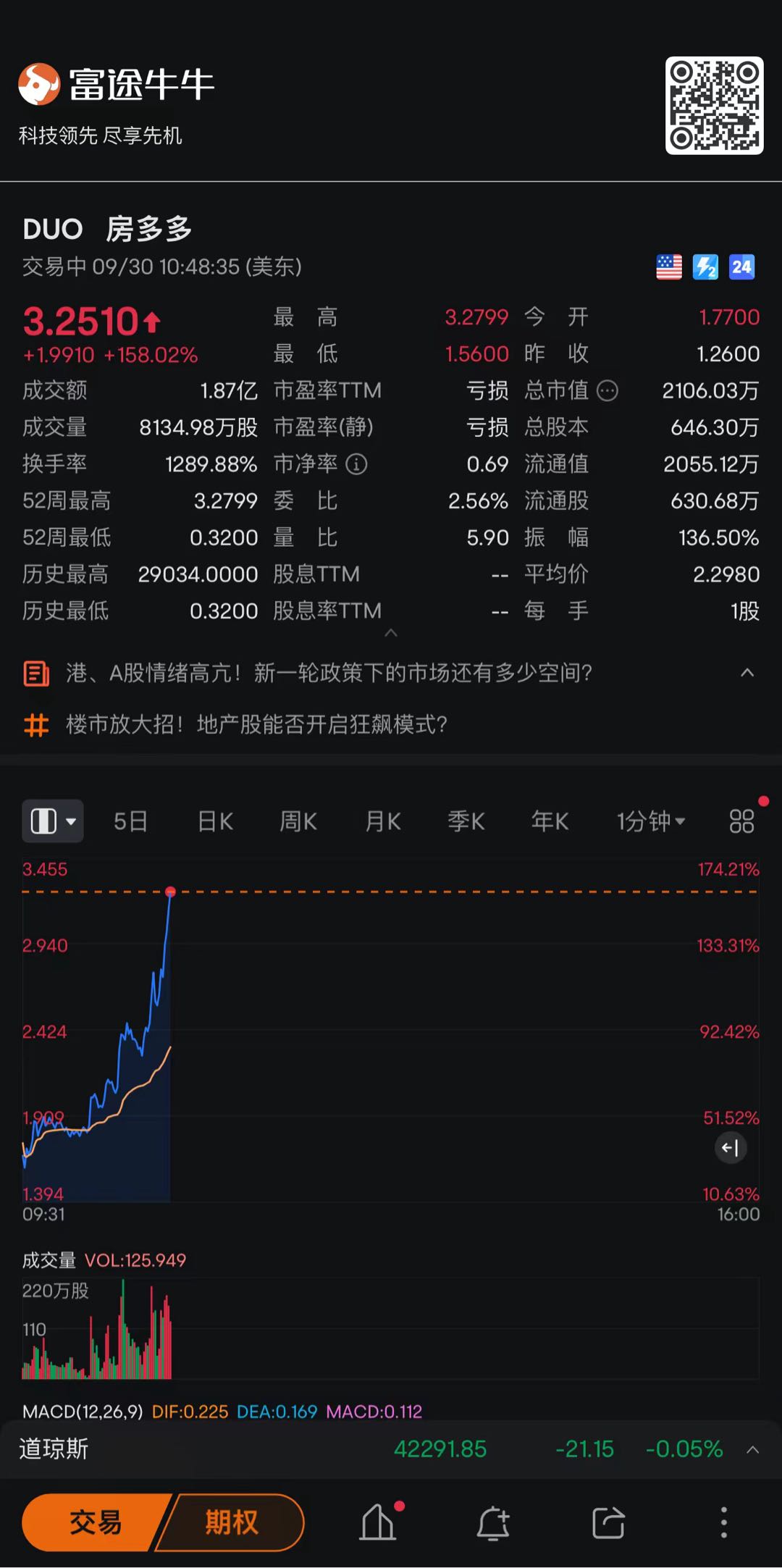The image size is (782, 1568).
Task: Open the chart style dropdown
Action: pos(52,821)
